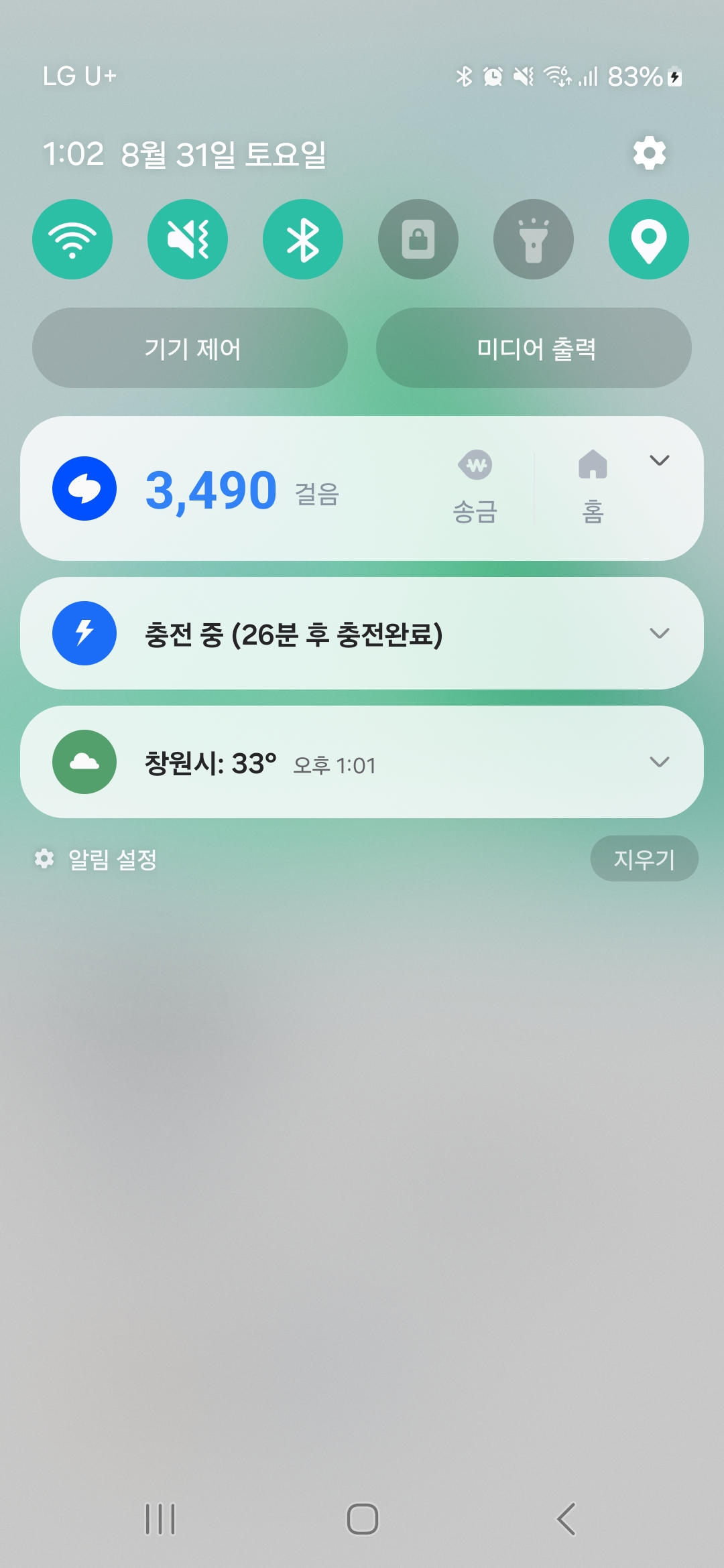
Task: Toggle the vibrate sound mode
Action: 188,239
